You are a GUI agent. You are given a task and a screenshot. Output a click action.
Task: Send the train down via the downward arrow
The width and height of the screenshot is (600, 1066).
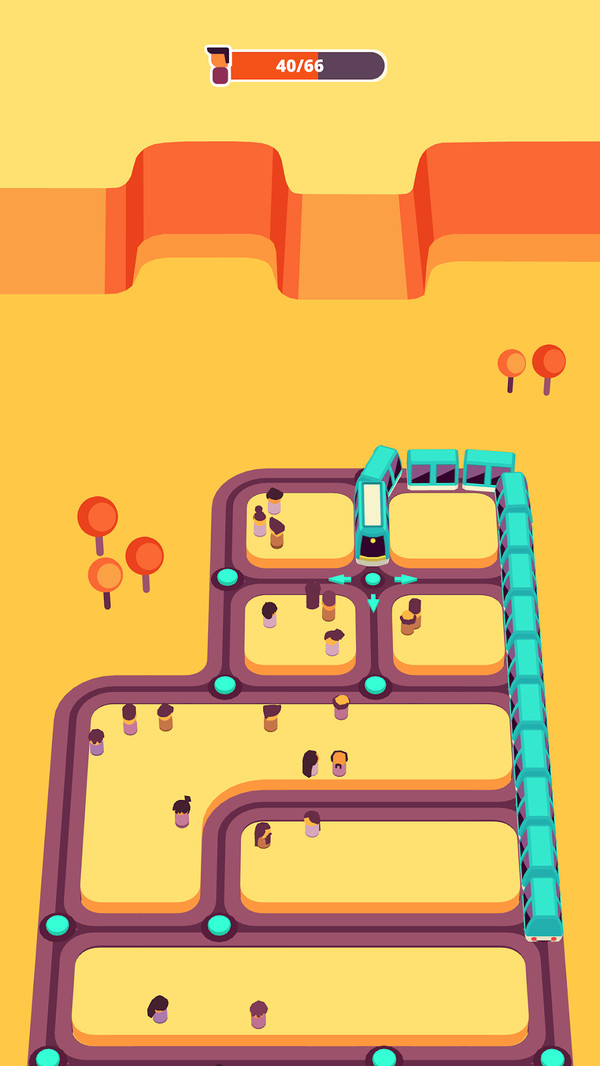[373, 604]
